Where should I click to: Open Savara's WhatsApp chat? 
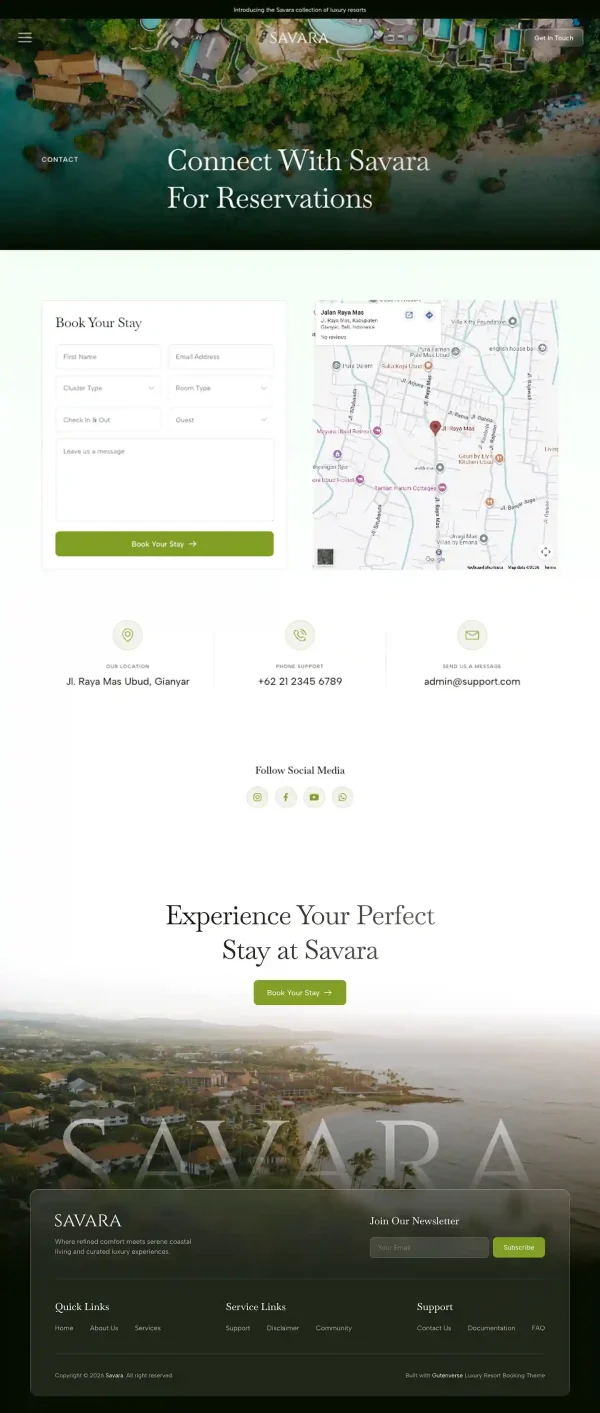pyautogui.click(x=343, y=797)
